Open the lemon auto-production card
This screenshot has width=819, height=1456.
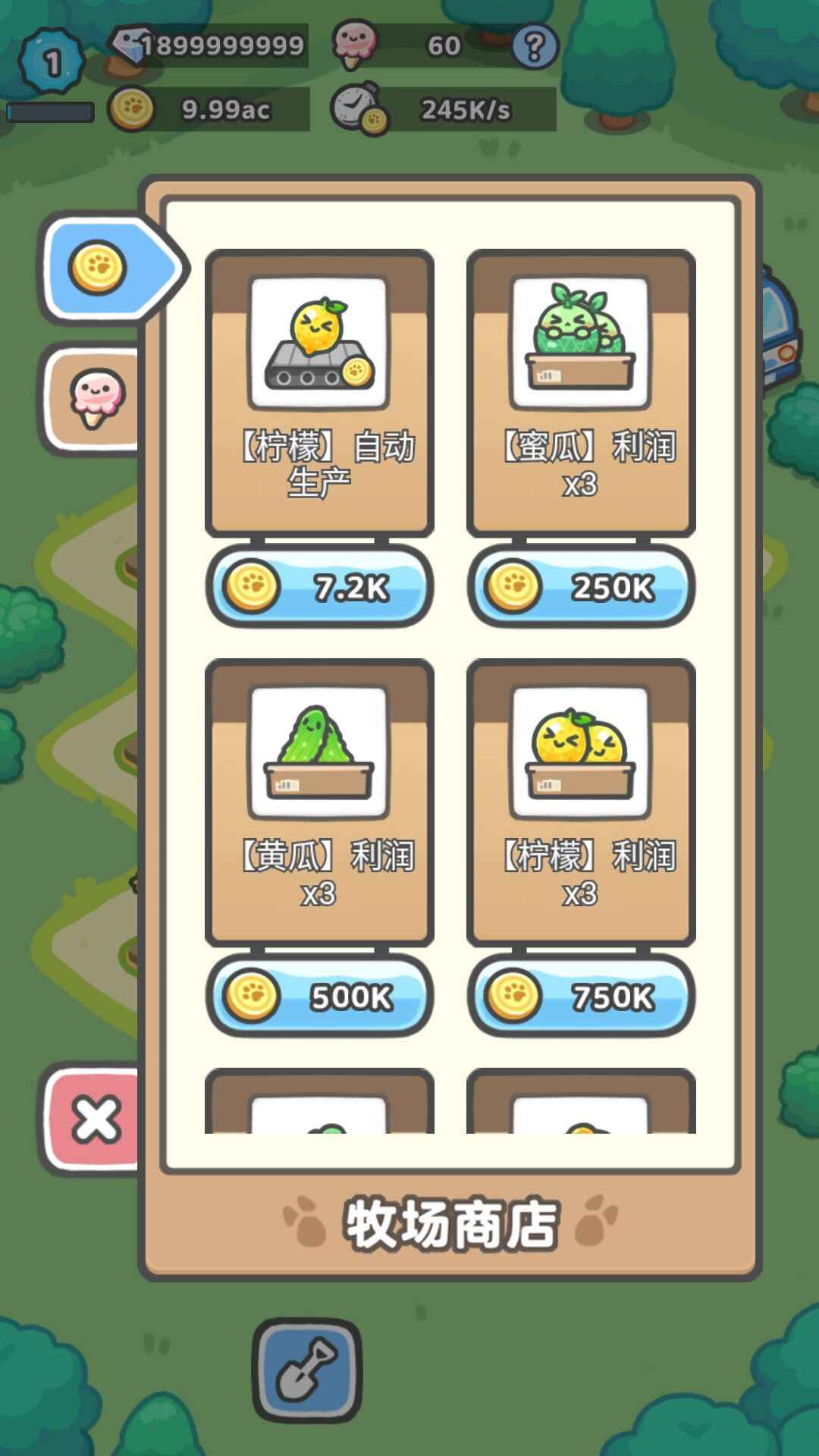pyautogui.click(x=319, y=392)
